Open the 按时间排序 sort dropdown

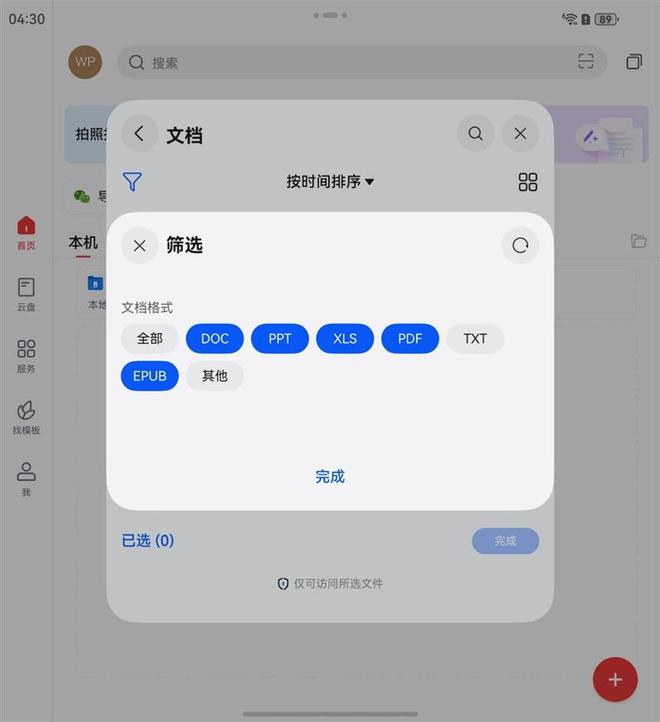click(330, 182)
